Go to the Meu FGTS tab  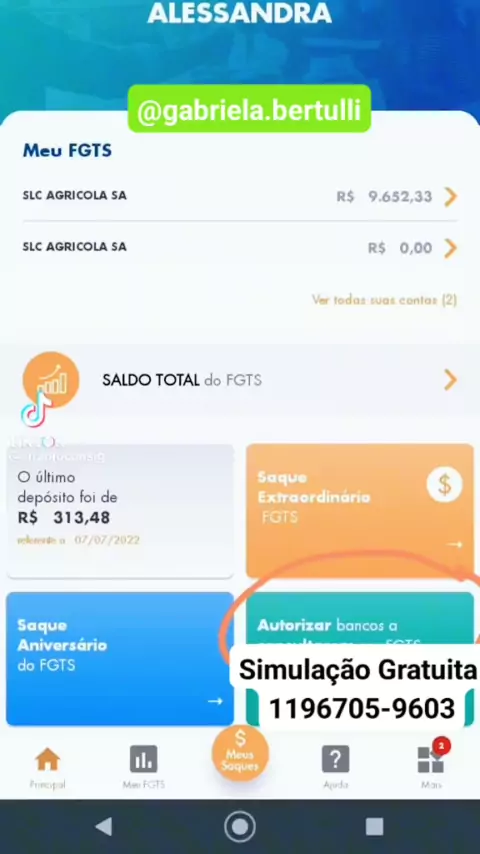point(144,768)
